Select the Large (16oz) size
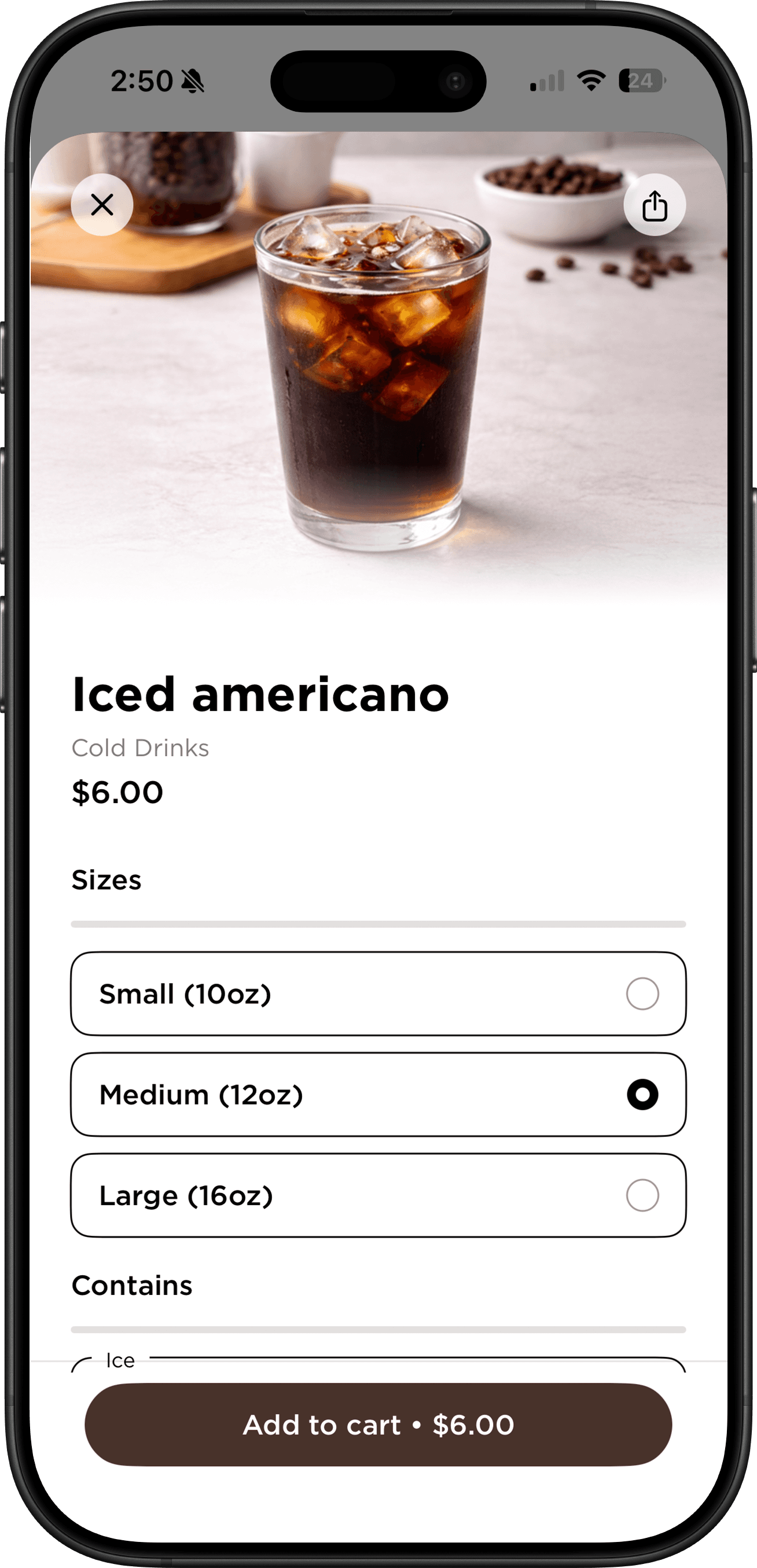The image size is (757, 1568). point(378,1194)
